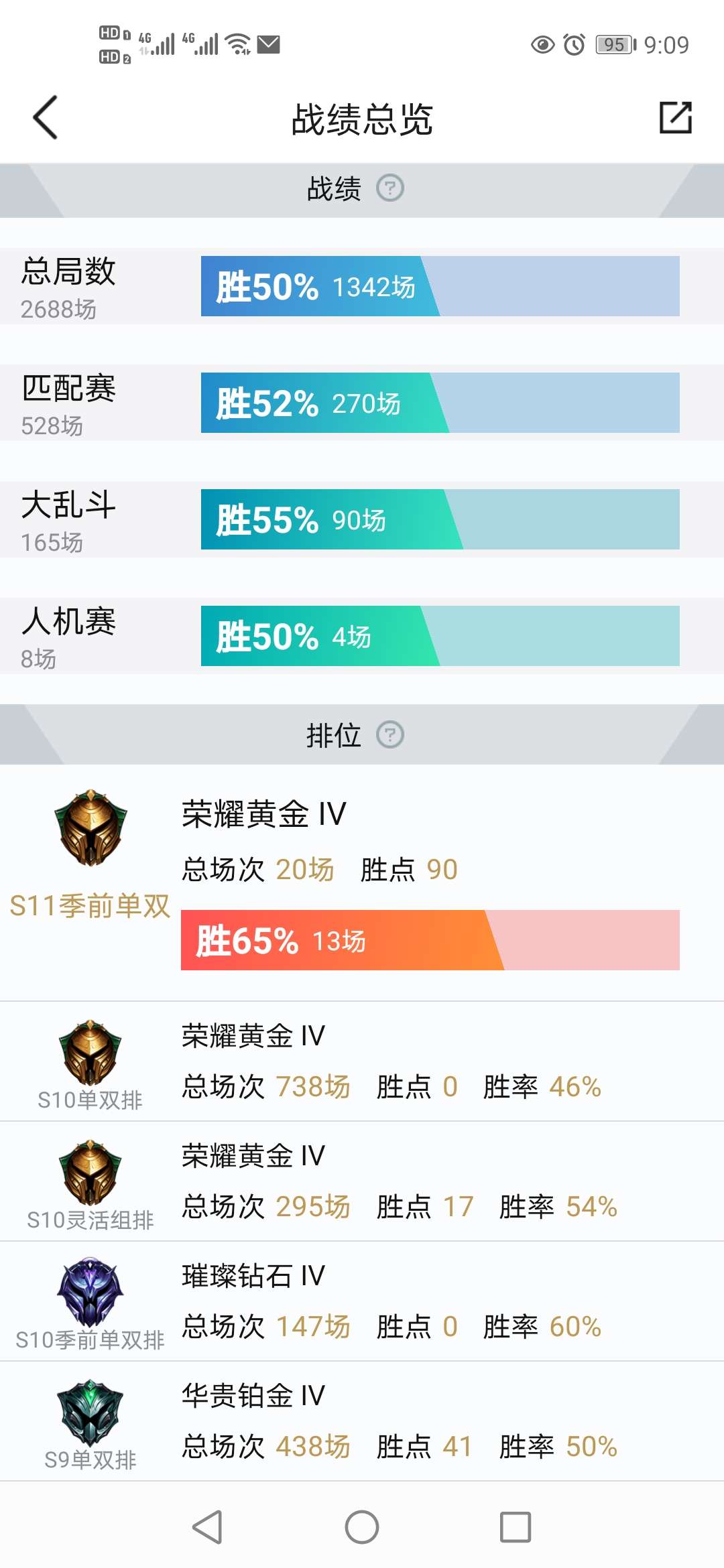Share the 战绩总览 page
The height and width of the screenshot is (1568, 724).
click(675, 118)
